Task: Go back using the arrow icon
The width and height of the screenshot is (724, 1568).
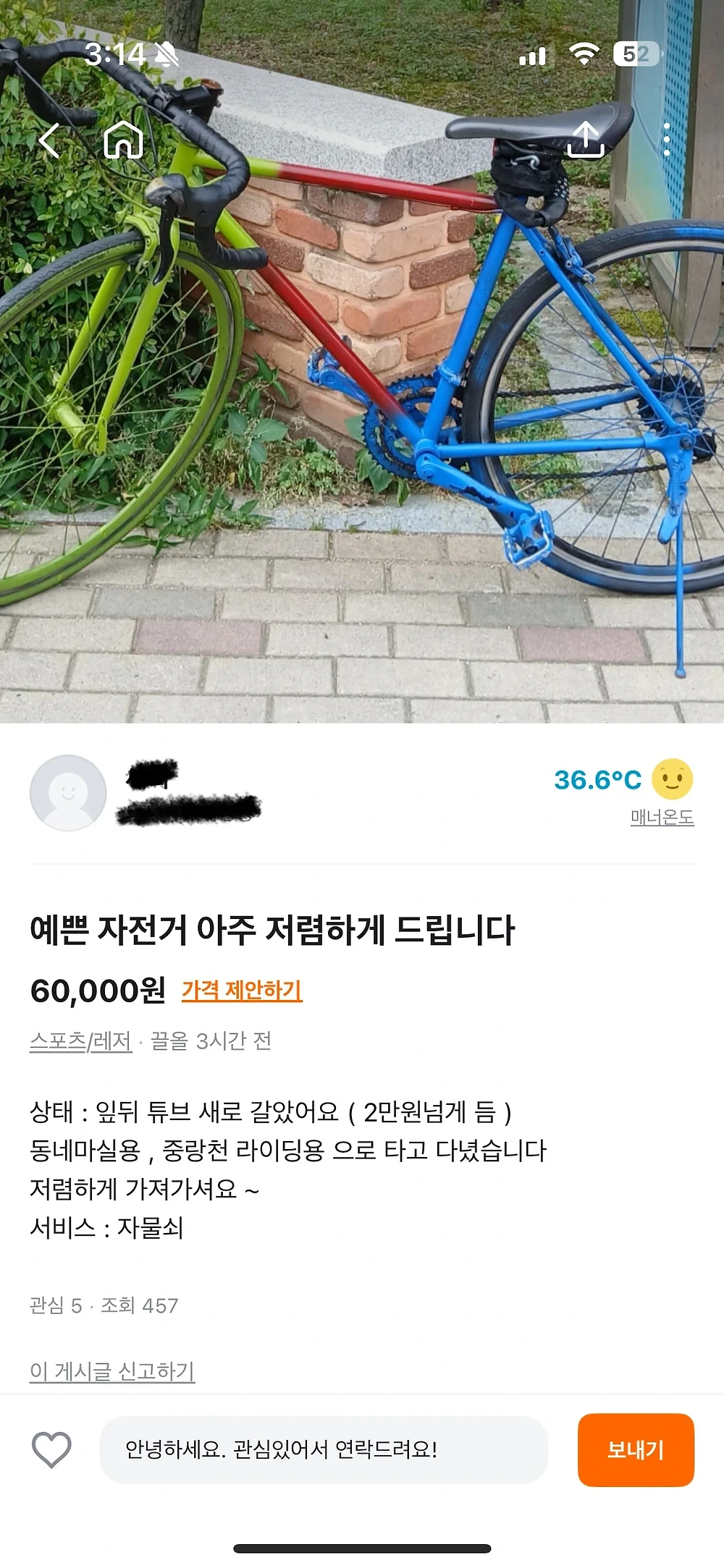Action: [49, 140]
